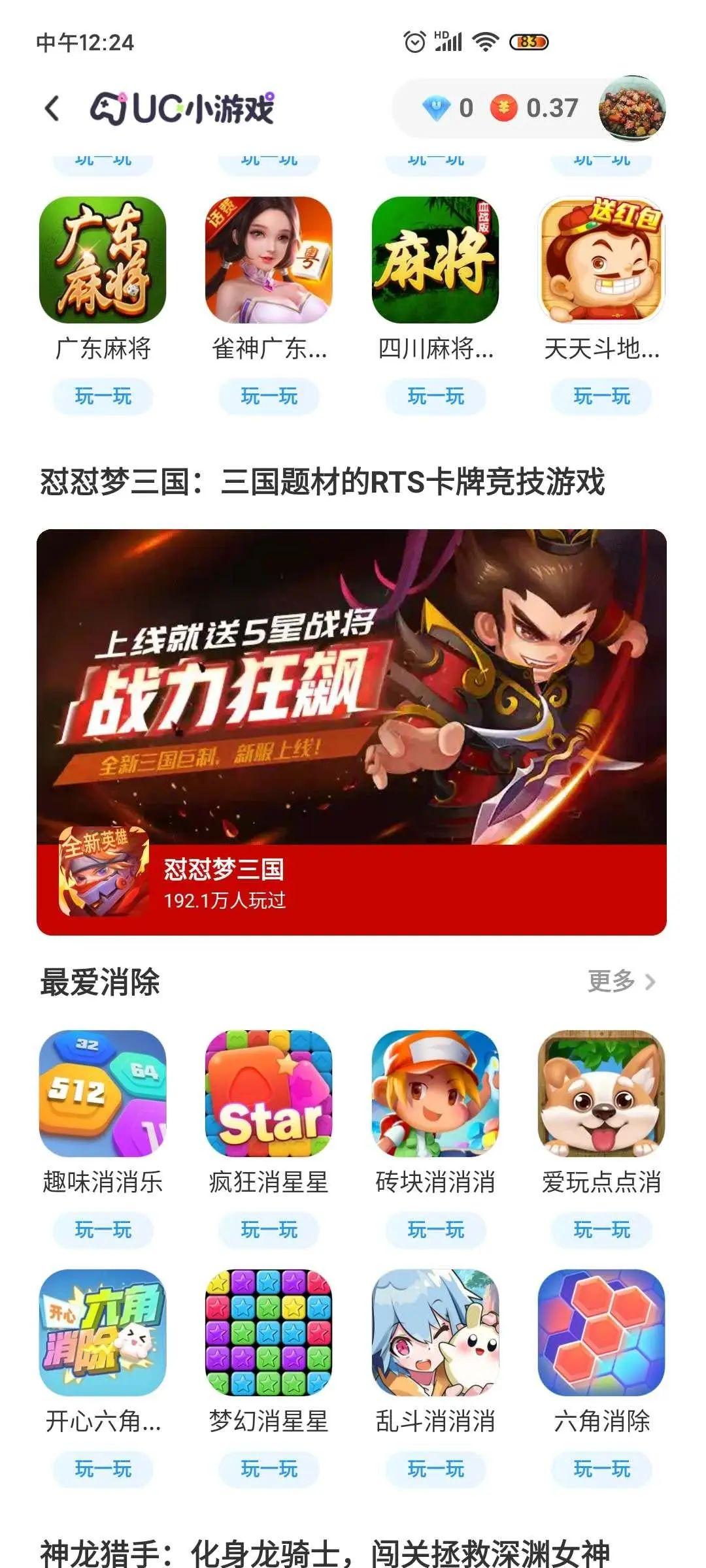The width and height of the screenshot is (706, 1568).
Task: Open the 砖块消消消 game icon
Action: 435,1094
